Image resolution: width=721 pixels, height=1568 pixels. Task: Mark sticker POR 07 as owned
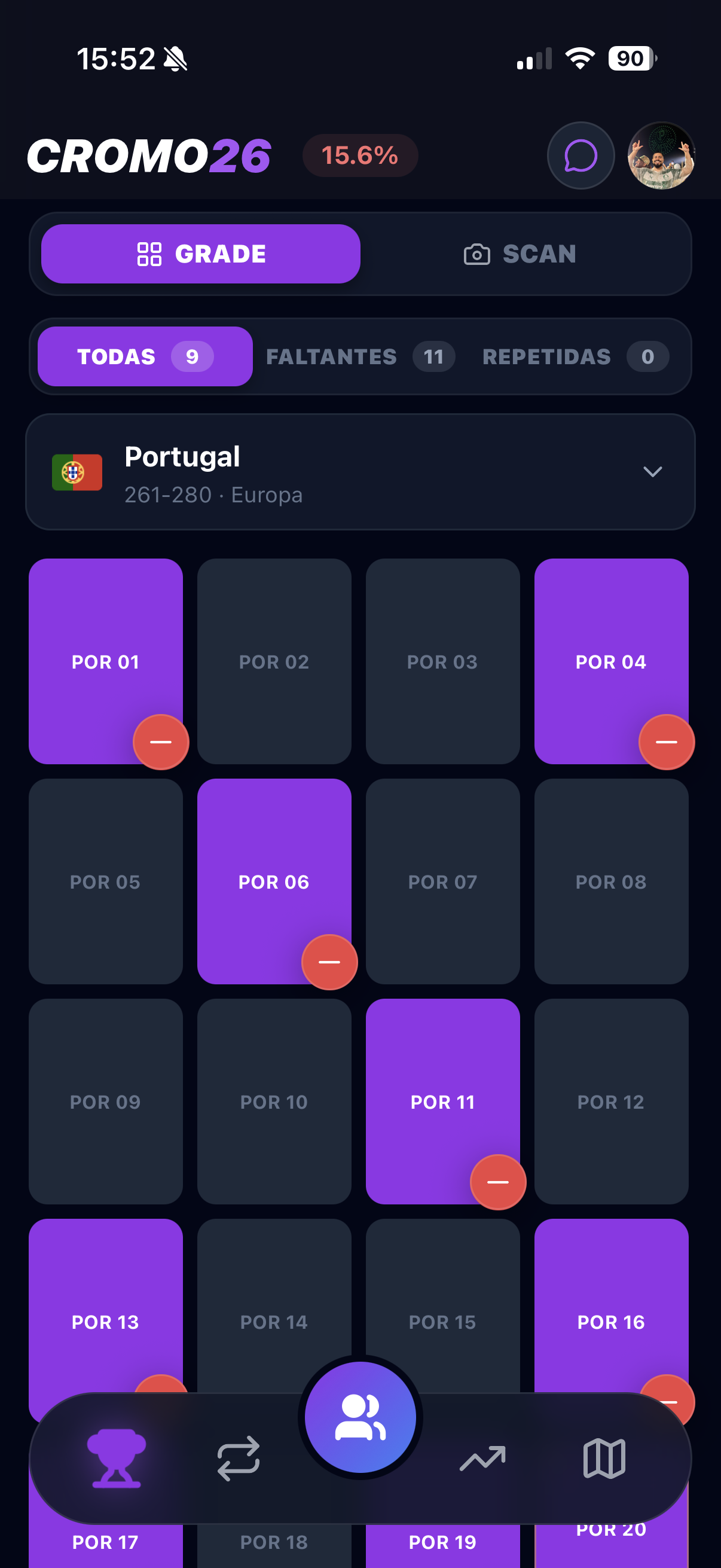tap(442, 881)
